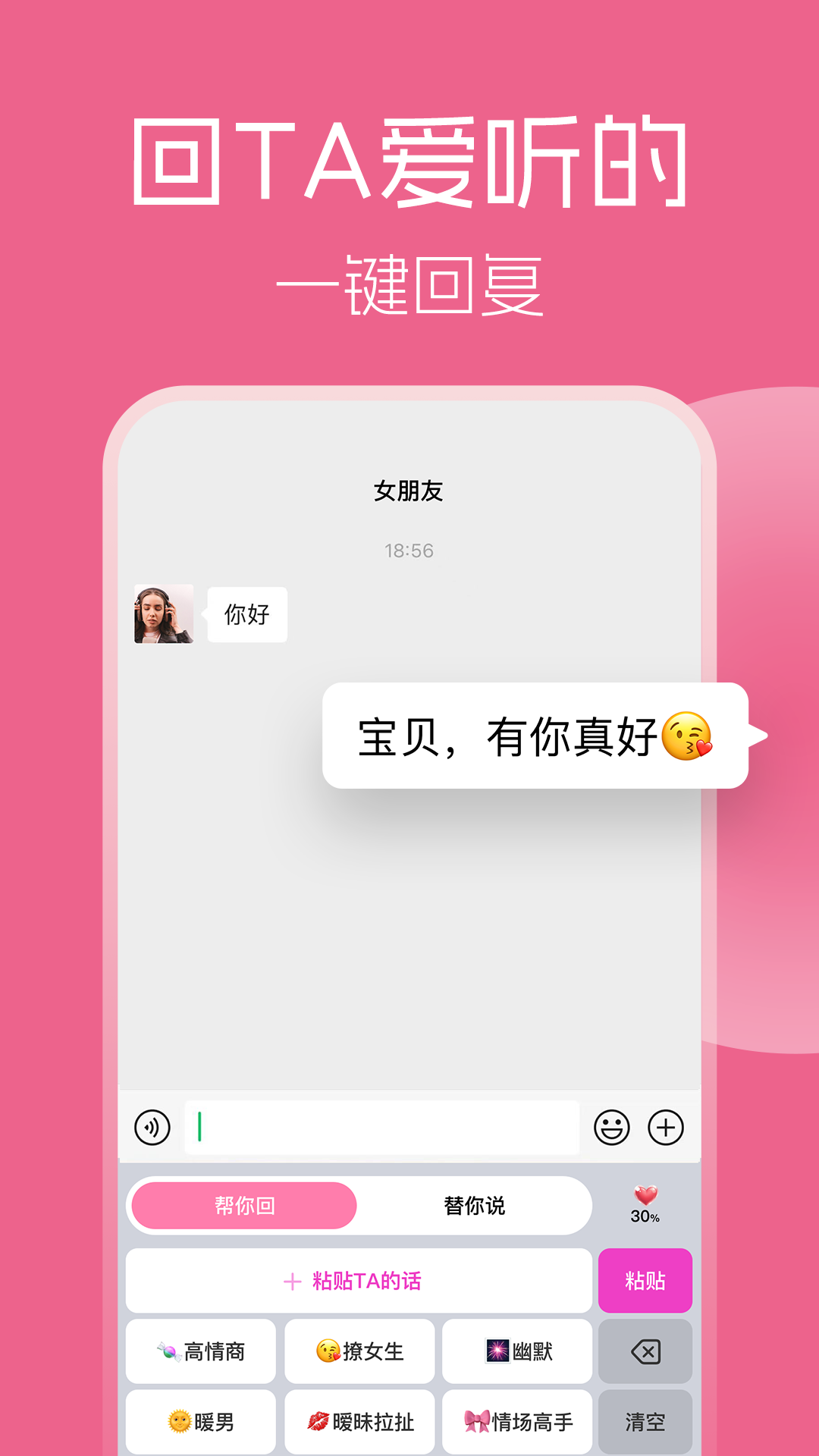Tap the plus attachment icon
The image size is (819, 1456).
coord(666,1127)
